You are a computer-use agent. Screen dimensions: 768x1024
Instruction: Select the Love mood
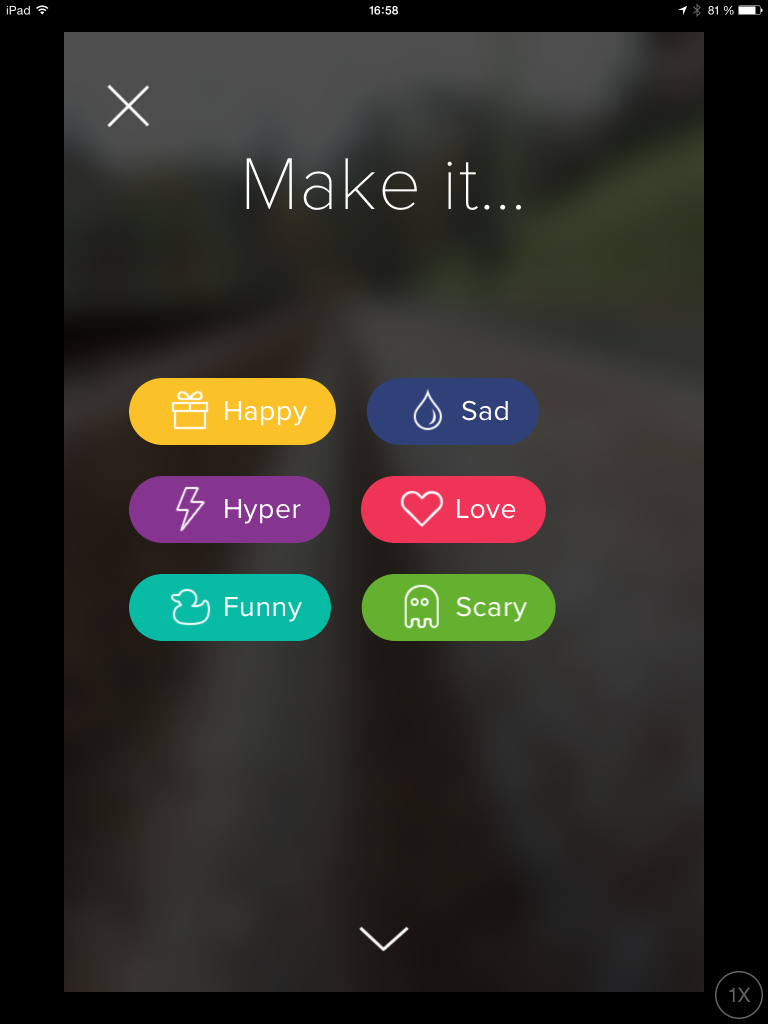click(453, 509)
